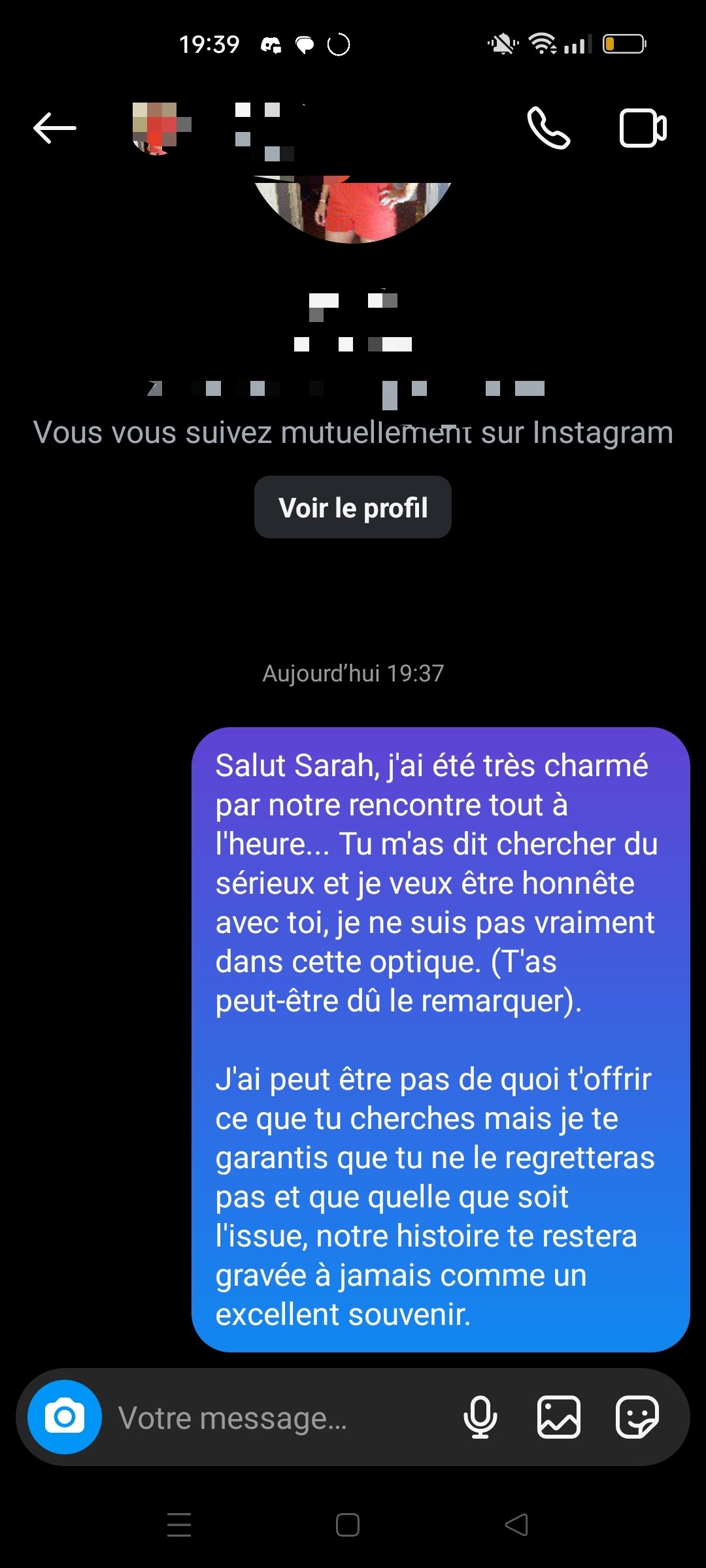The image size is (706, 1568).
Task: Record a voice message with the microphone
Action: click(480, 1417)
